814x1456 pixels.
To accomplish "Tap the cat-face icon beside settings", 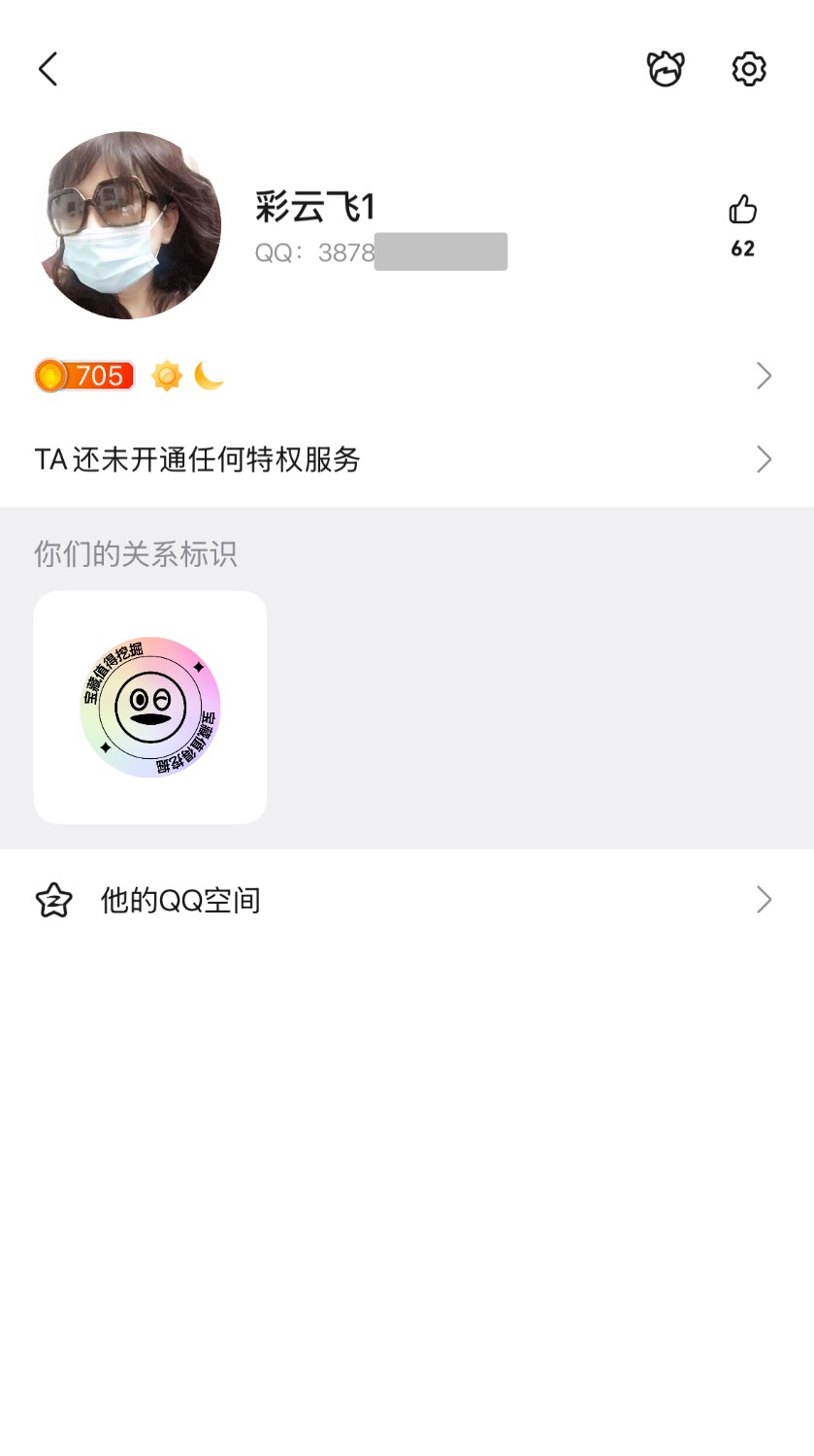I will click(666, 69).
